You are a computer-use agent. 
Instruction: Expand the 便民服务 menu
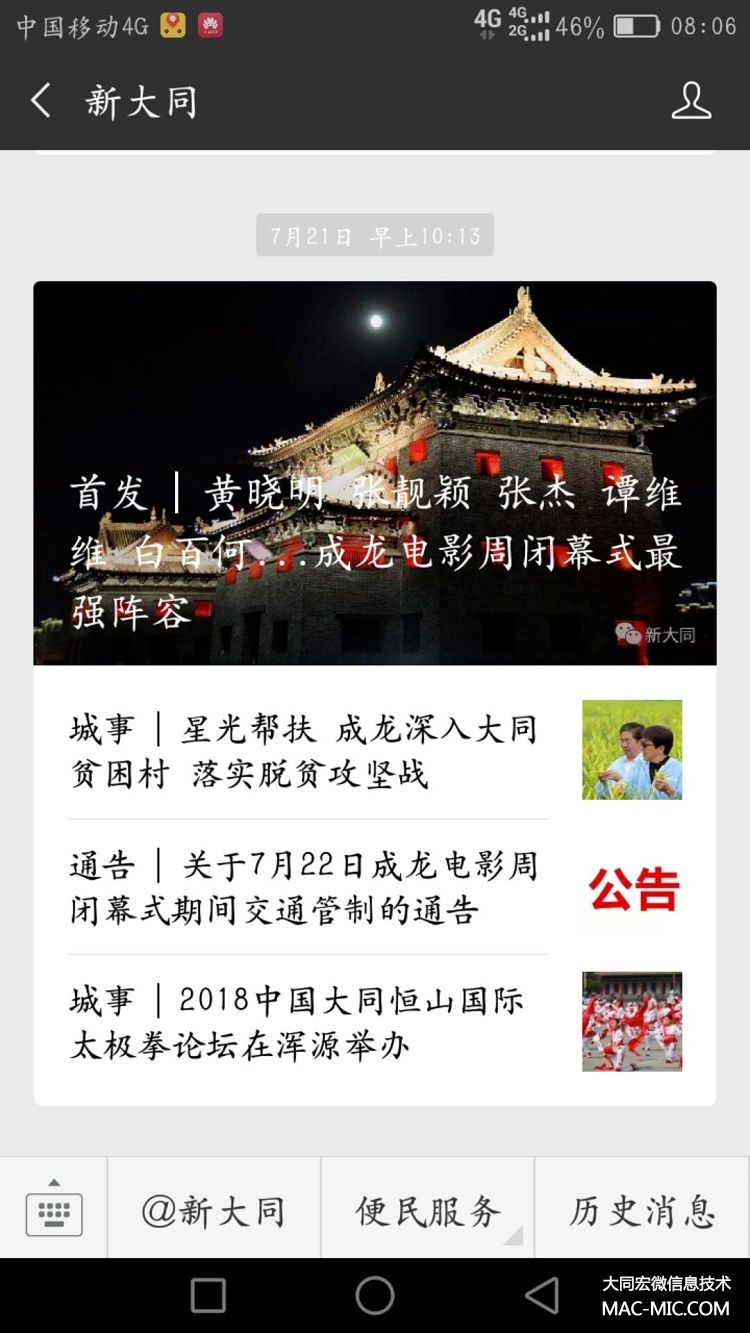428,1209
